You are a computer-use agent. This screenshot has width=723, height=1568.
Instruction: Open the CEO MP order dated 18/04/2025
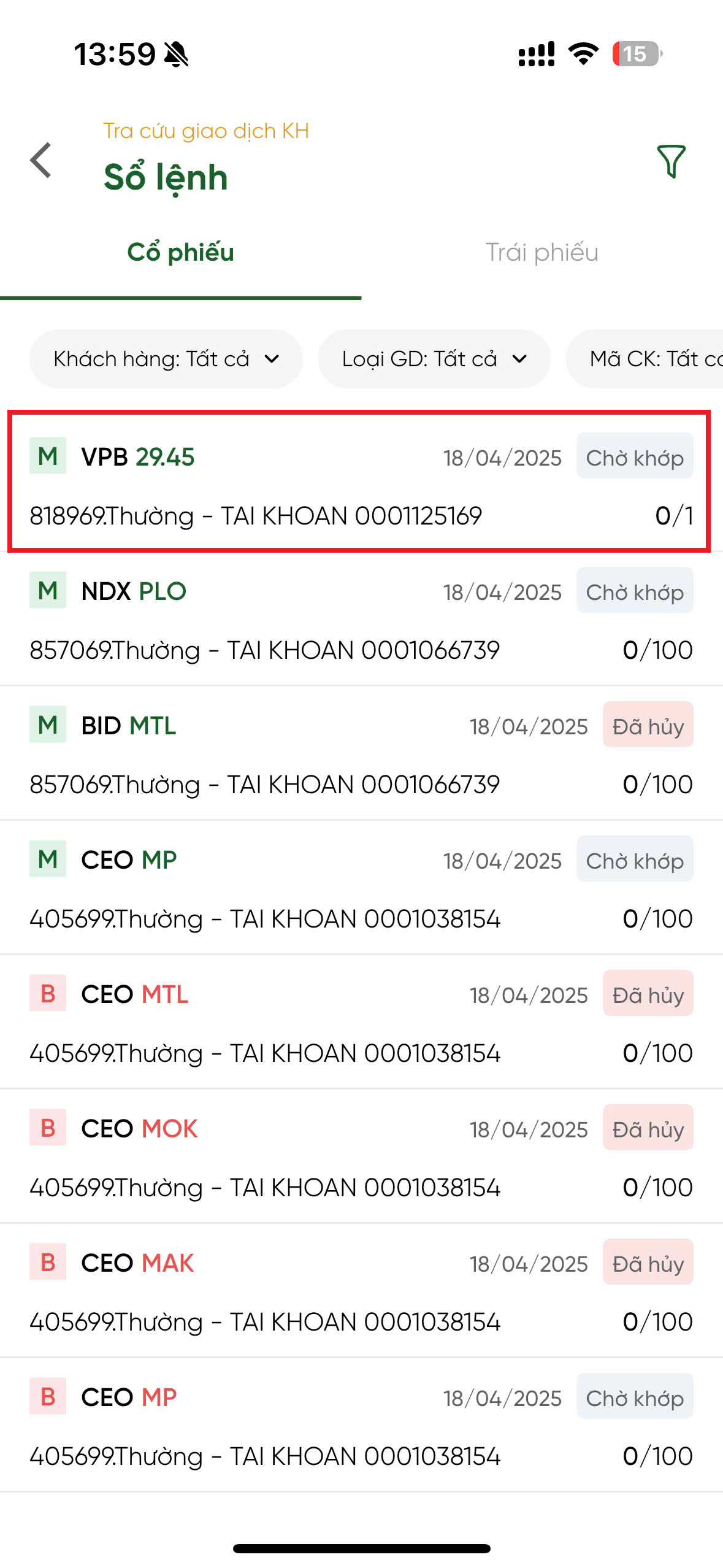pos(362,890)
